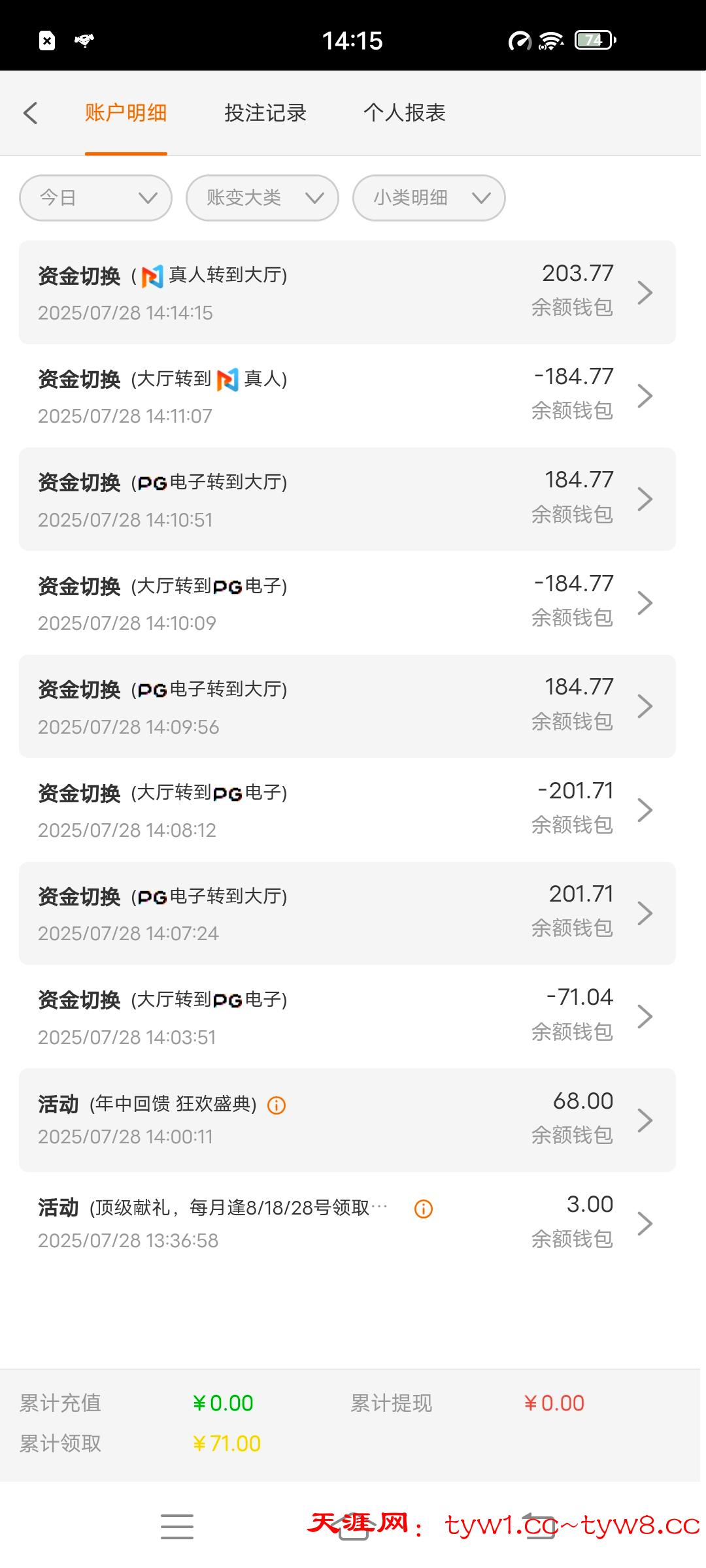Show info for 年中回馈 狂欢盛典 activity

point(277,1105)
